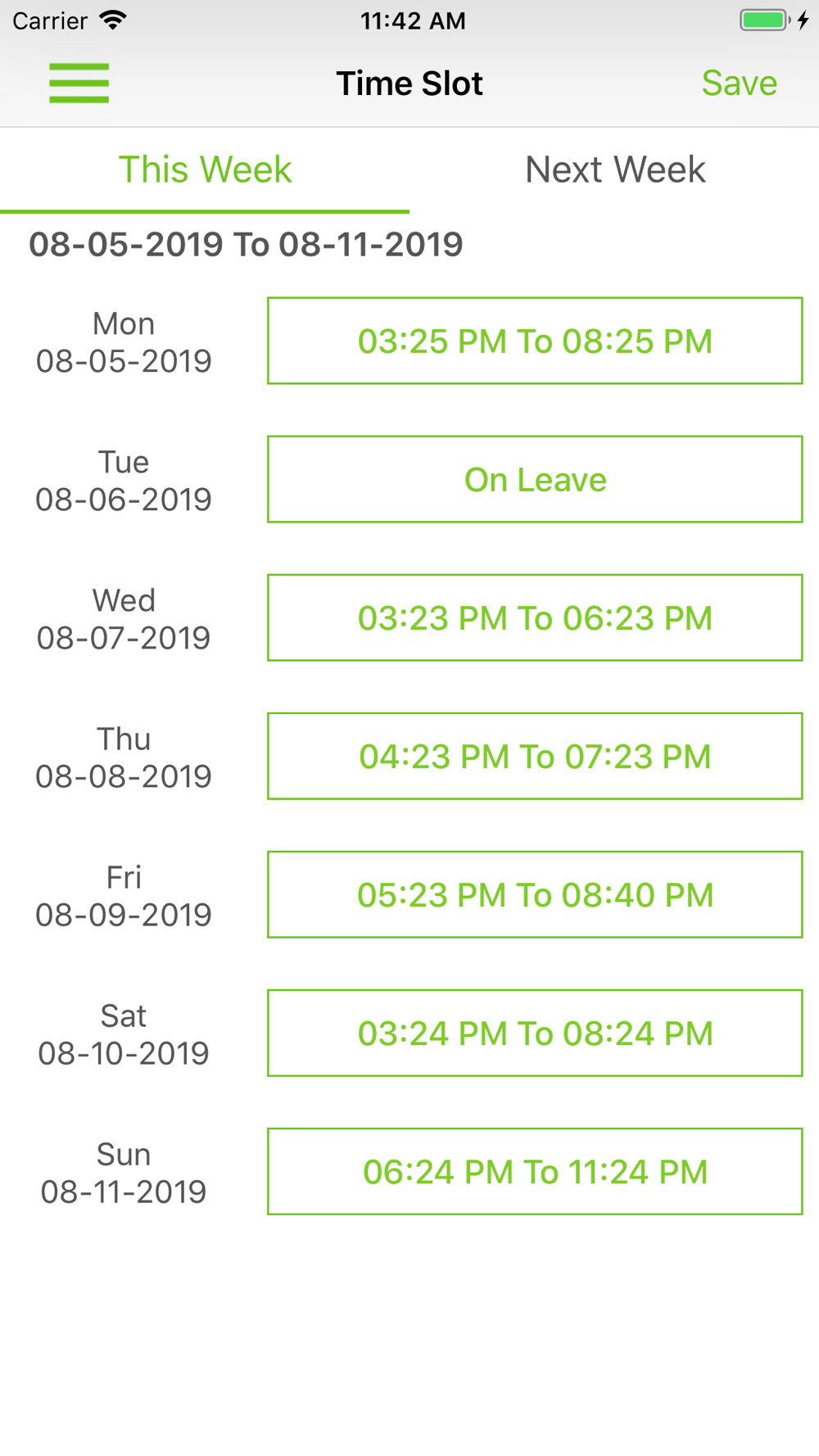Open Tuesday's On Leave slot
Image resolution: width=819 pixels, height=1456 pixels.
[535, 479]
